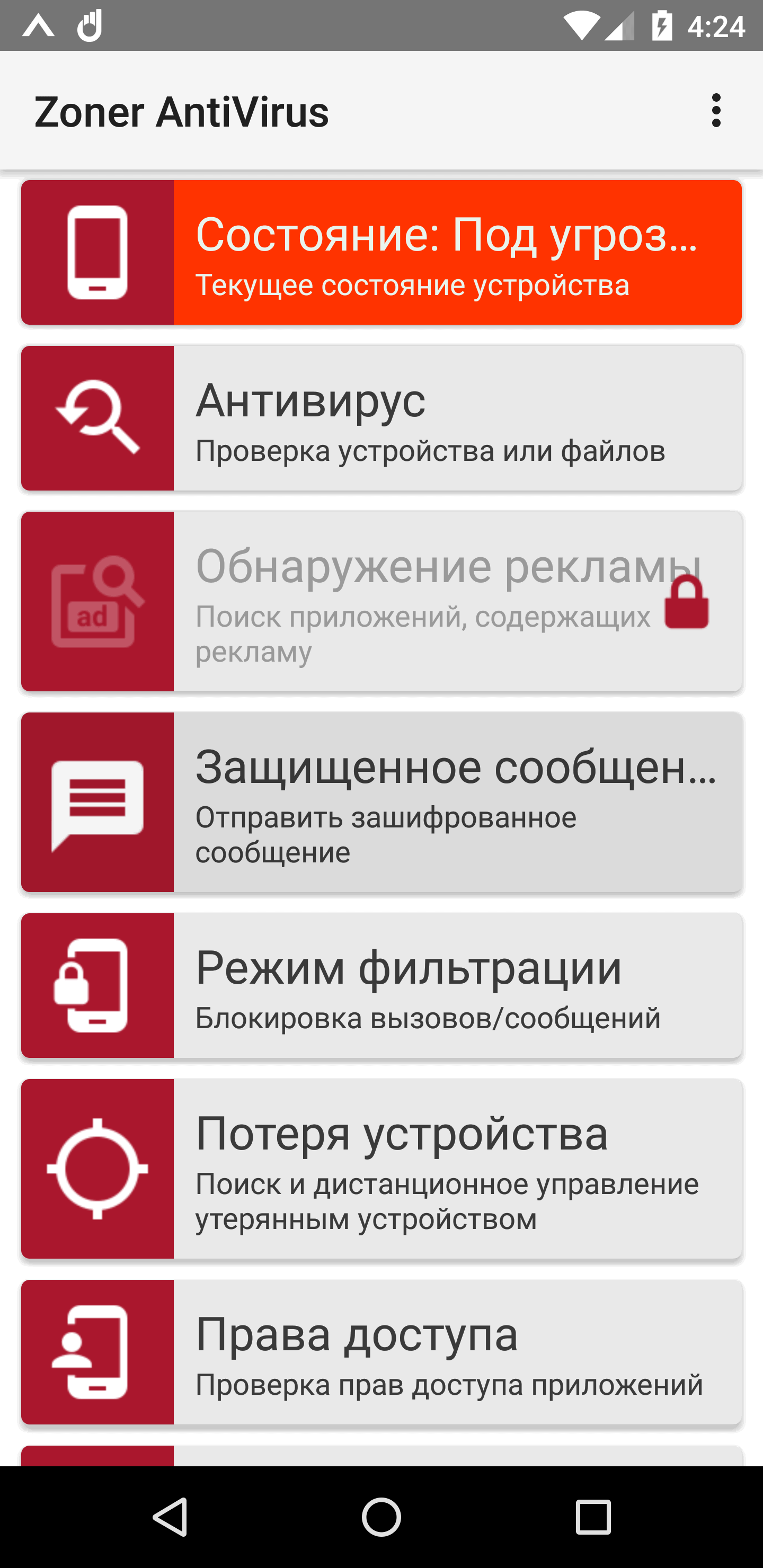Go to the home screen
This screenshot has height=1568, width=763.
point(381,1516)
